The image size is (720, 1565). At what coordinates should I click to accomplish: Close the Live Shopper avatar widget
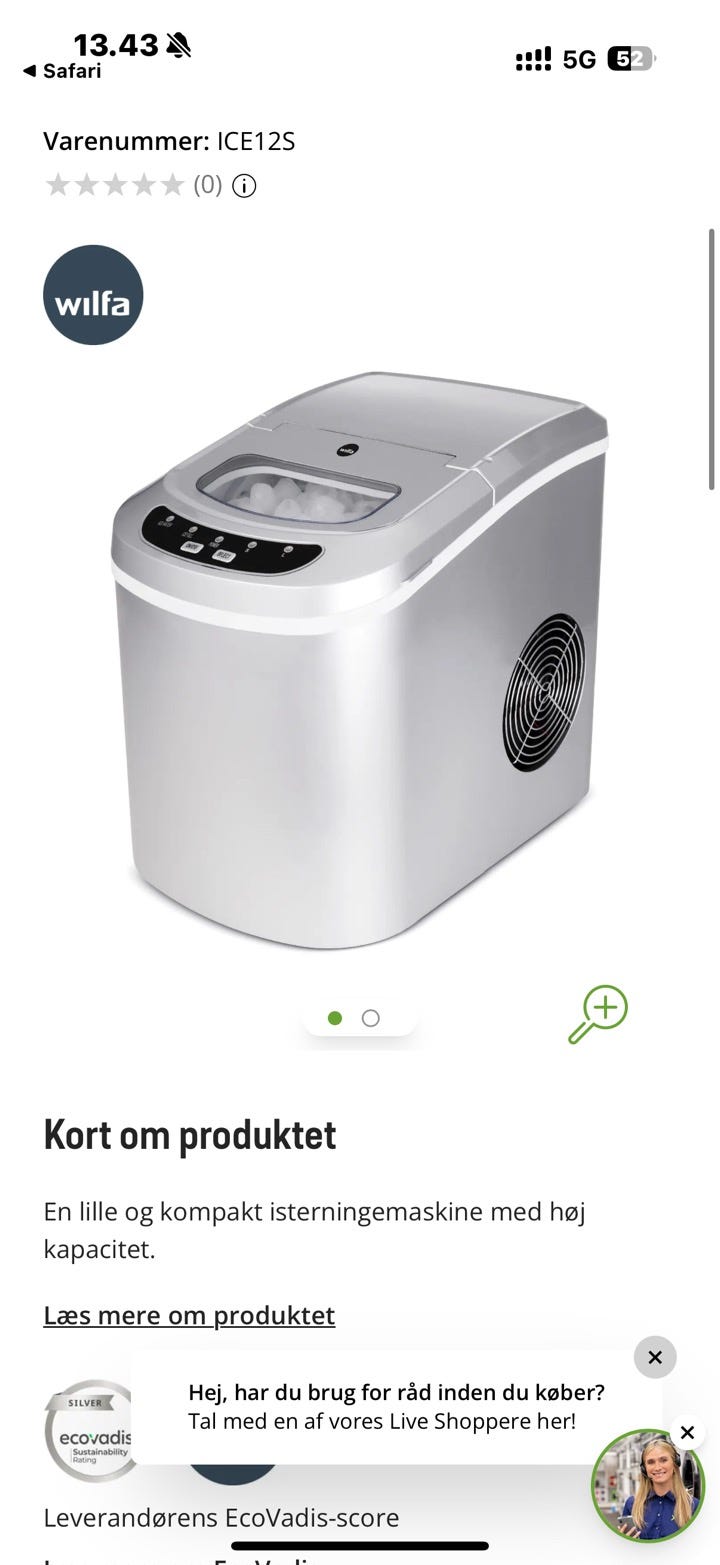point(687,1432)
